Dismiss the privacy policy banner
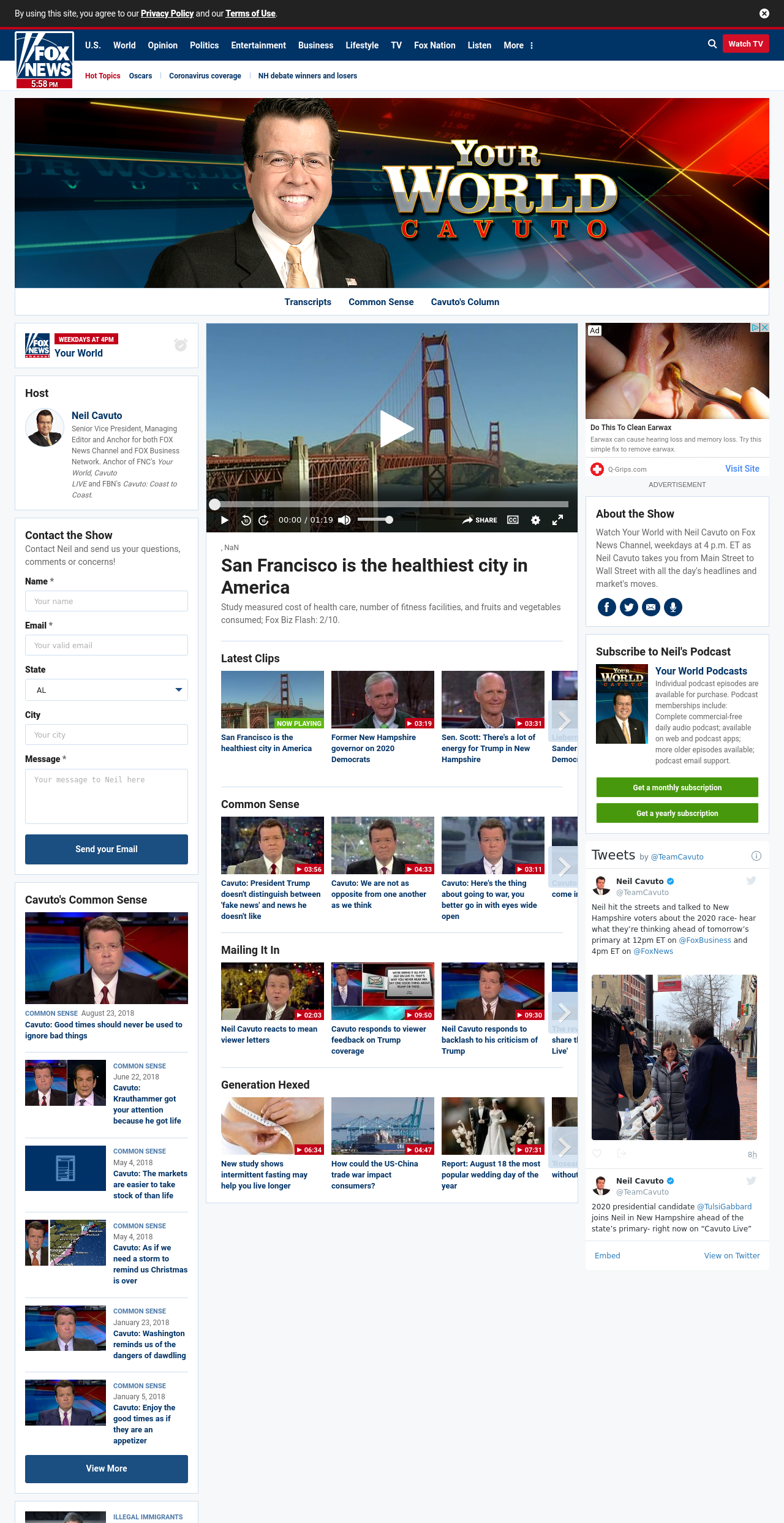The width and height of the screenshot is (784, 1523). (764, 13)
